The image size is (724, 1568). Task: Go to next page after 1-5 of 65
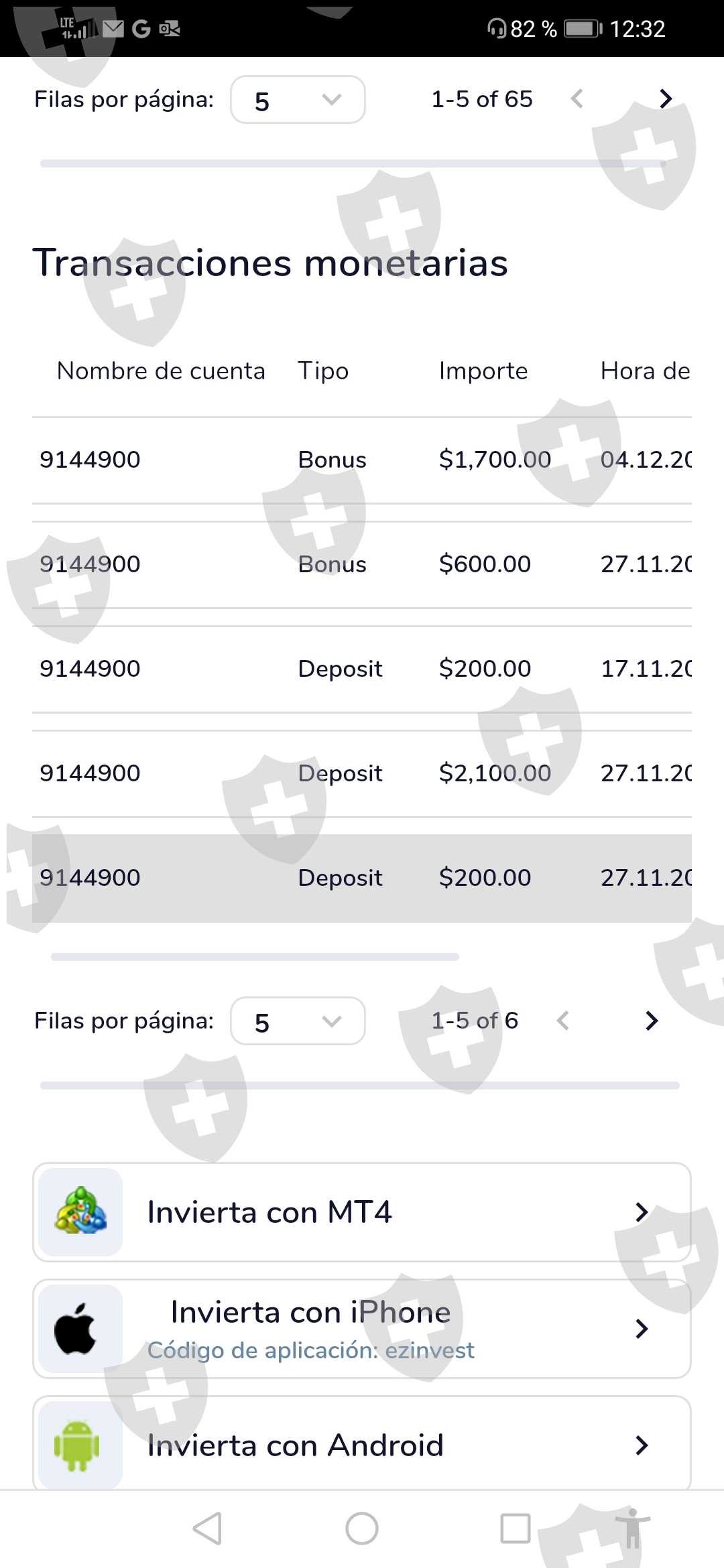665,99
